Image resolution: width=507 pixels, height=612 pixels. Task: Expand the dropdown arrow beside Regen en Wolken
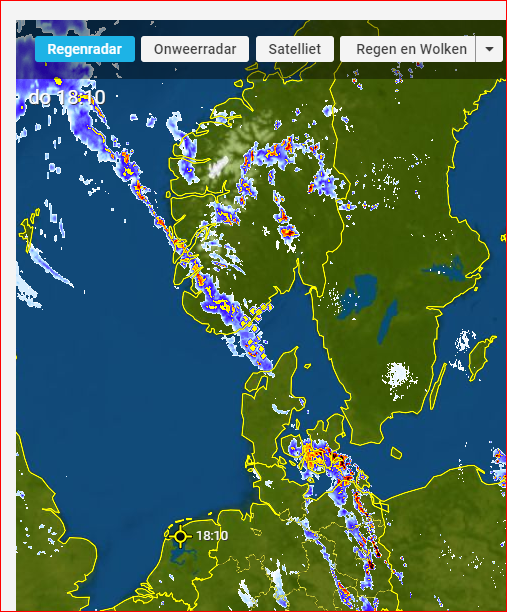tap(489, 49)
